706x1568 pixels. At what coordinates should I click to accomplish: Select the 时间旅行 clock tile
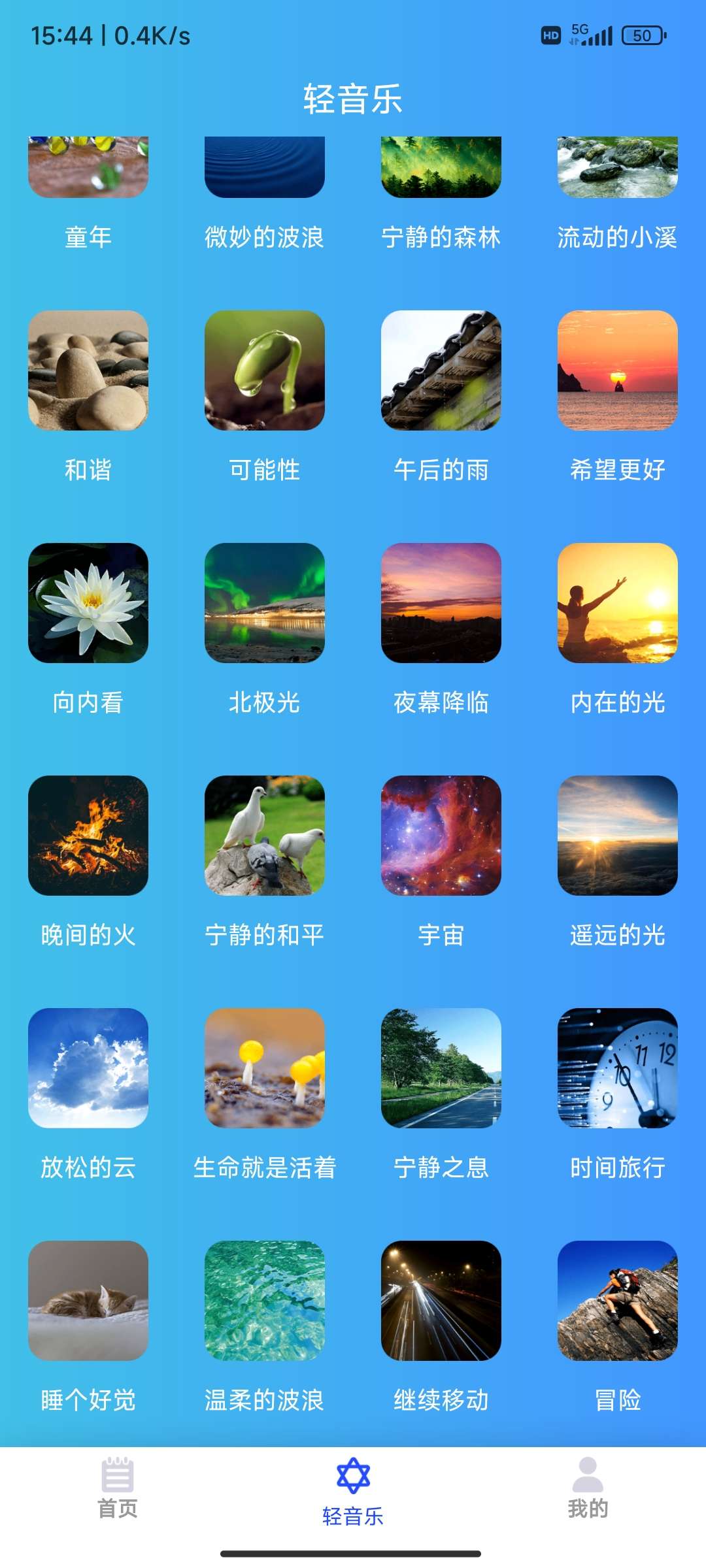point(618,1068)
